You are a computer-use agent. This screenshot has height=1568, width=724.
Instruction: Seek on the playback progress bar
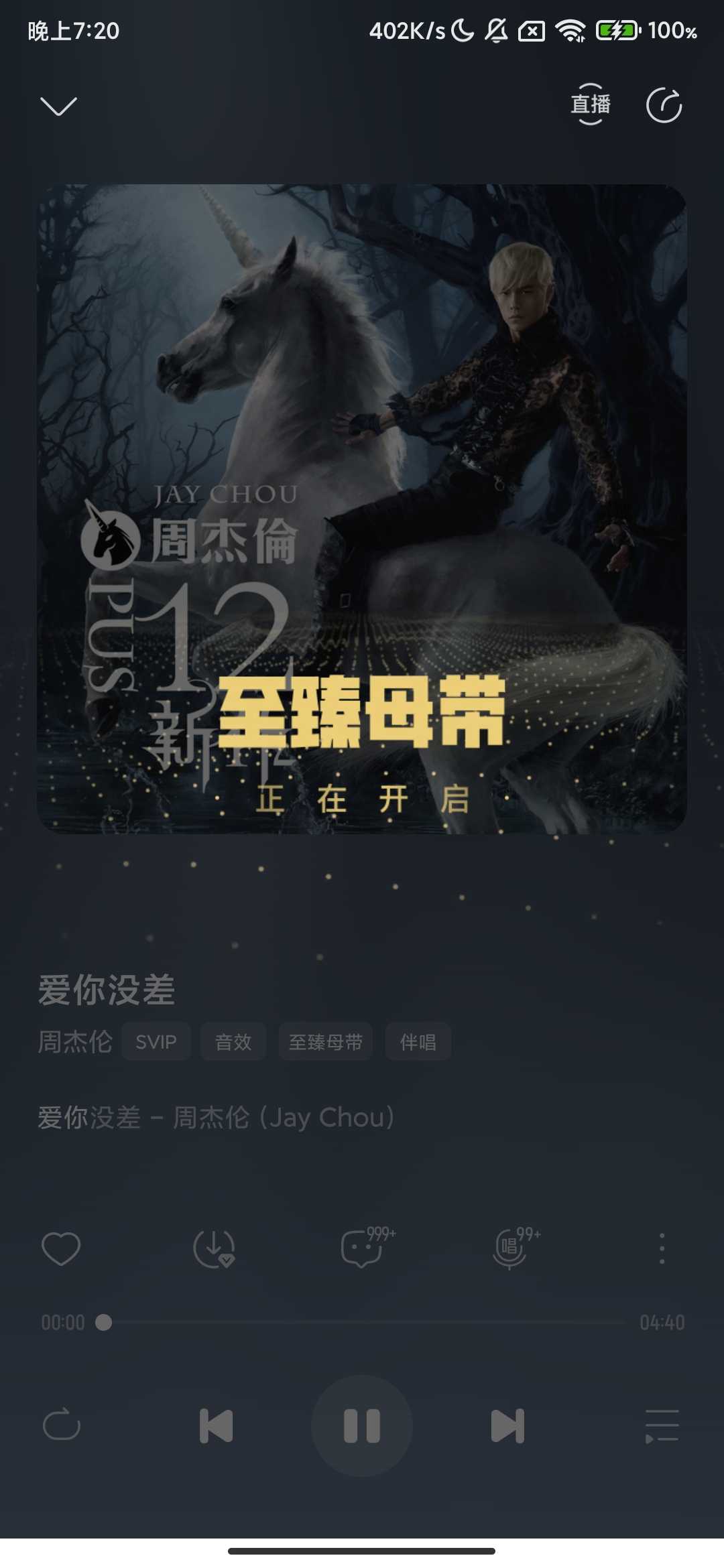(x=362, y=1323)
